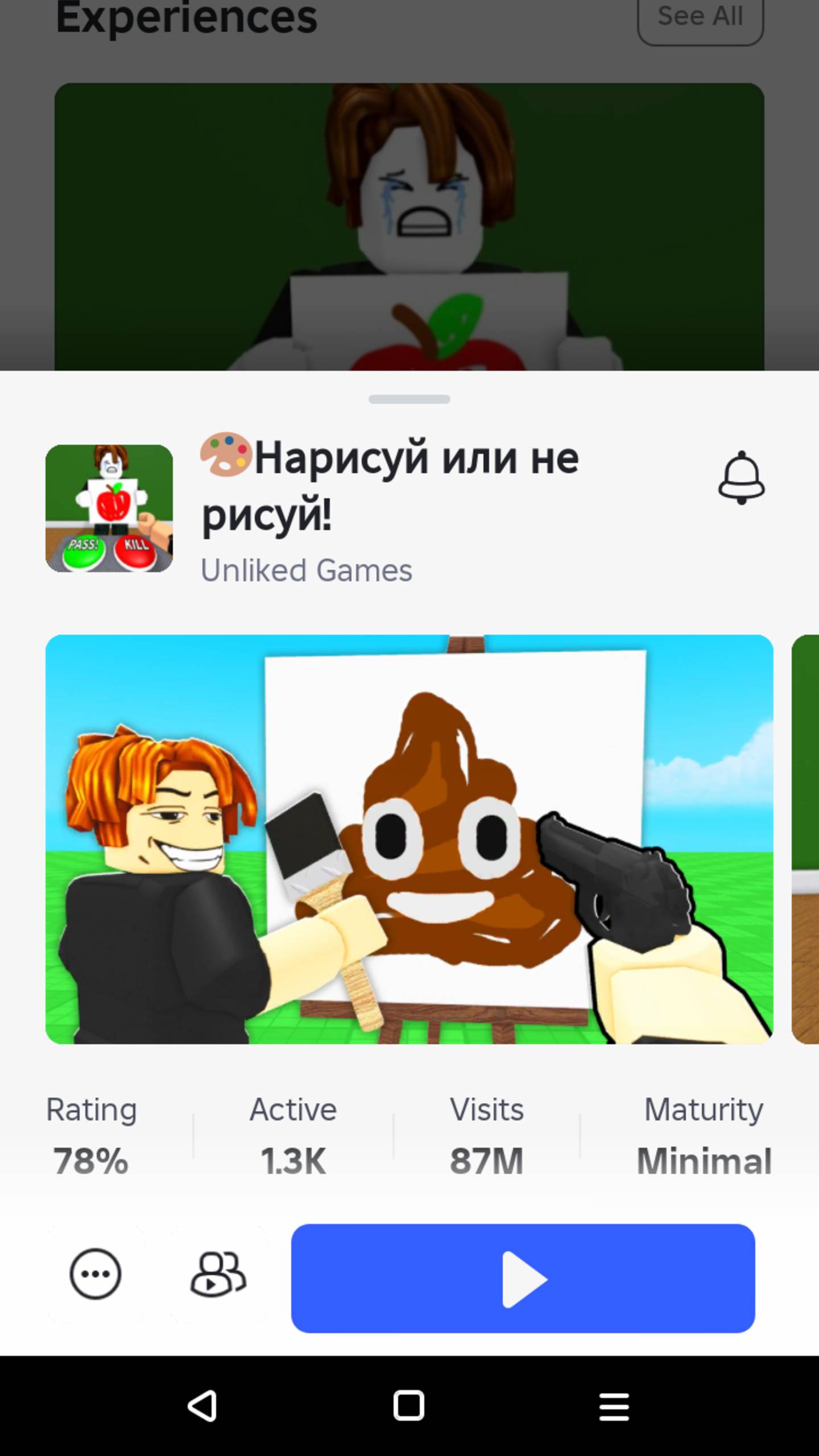The height and width of the screenshot is (1456, 819).
Task: Go back using the system back button
Action: tap(203, 1406)
